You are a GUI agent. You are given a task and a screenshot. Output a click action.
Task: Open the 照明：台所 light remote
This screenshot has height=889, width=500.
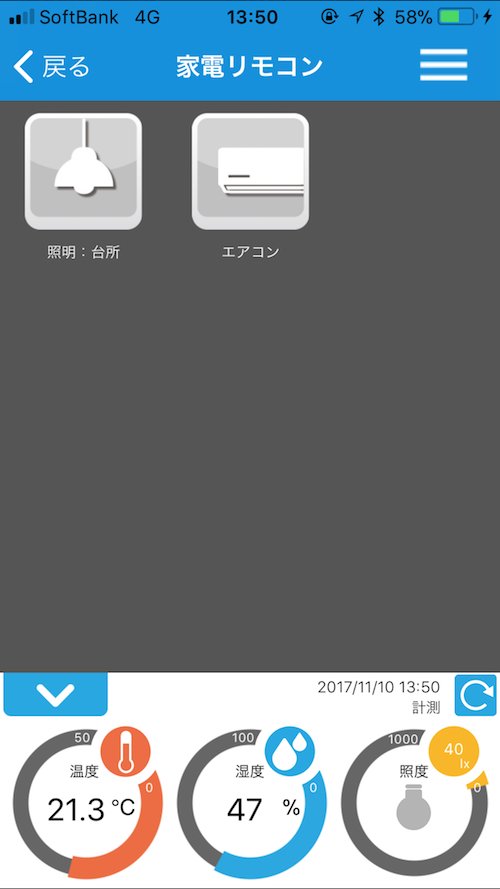pyautogui.click(x=83, y=171)
